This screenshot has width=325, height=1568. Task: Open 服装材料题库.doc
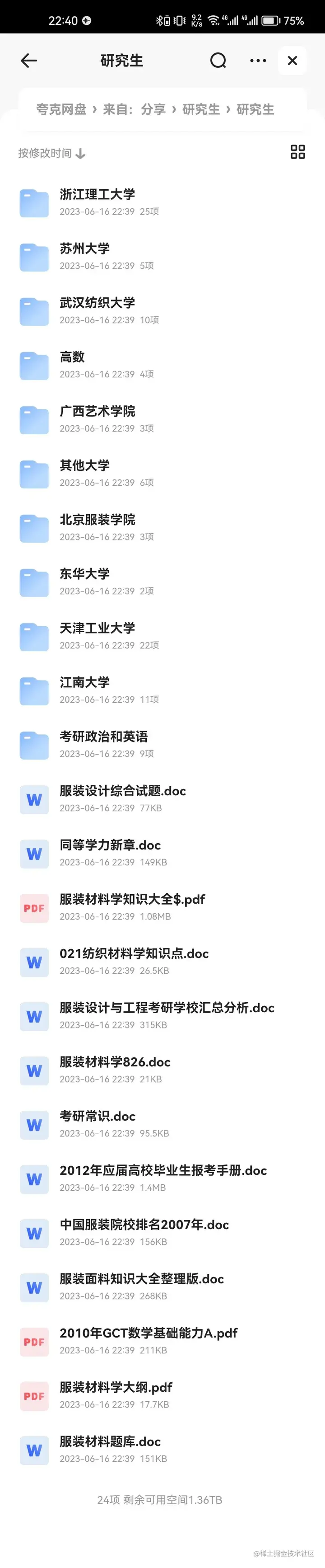click(x=110, y=1449)
